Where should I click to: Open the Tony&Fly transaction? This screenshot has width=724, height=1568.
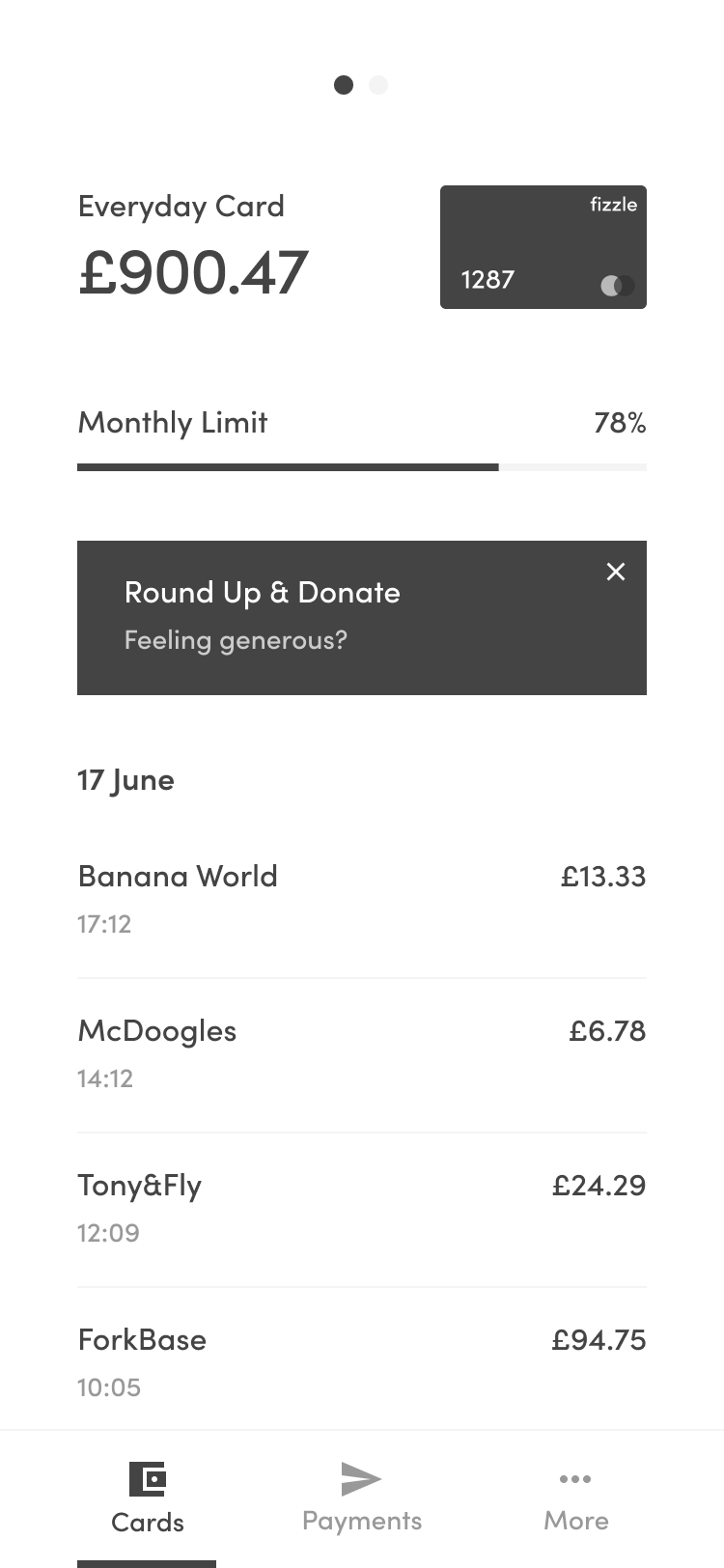361,1207
